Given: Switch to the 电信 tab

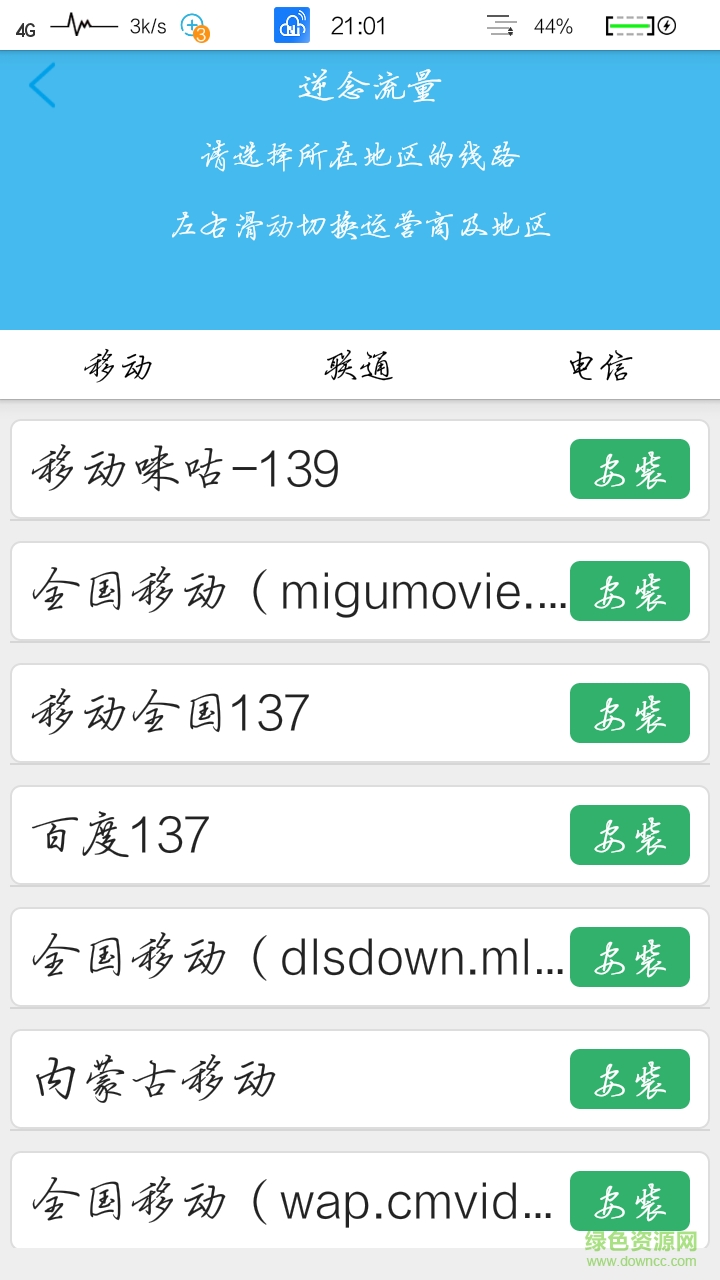Looking at the screenshot, I should click(x=600, y=366).
